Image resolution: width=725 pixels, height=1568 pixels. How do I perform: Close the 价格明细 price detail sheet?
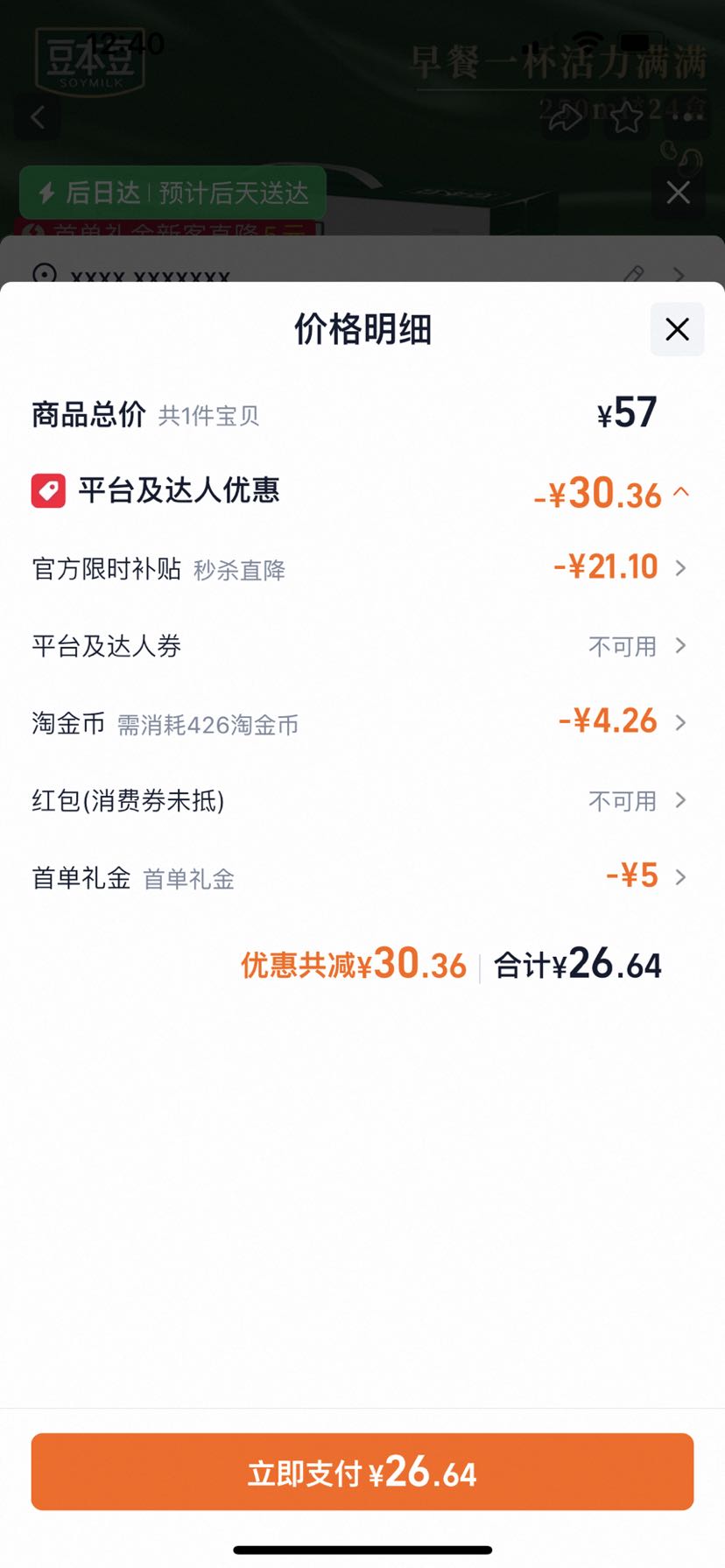click(677, 329)
